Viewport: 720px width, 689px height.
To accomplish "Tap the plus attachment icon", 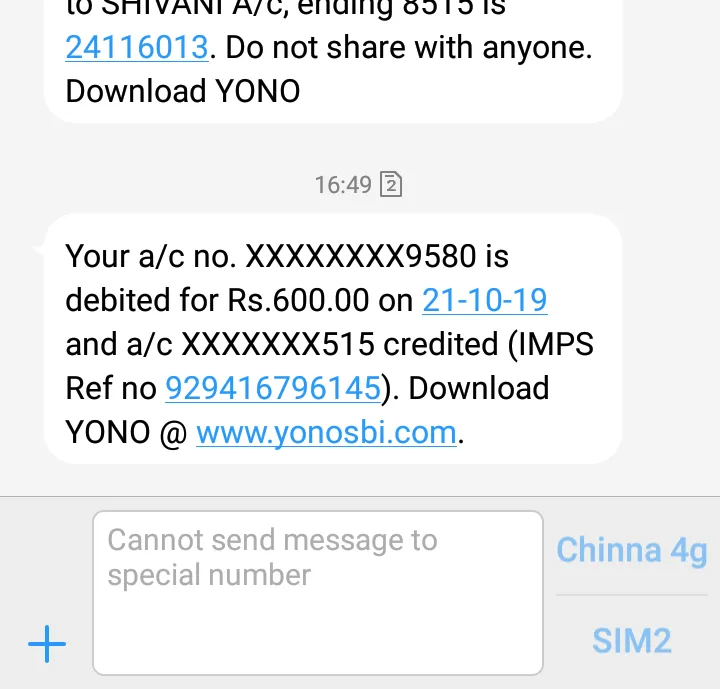I will (47, 644).
